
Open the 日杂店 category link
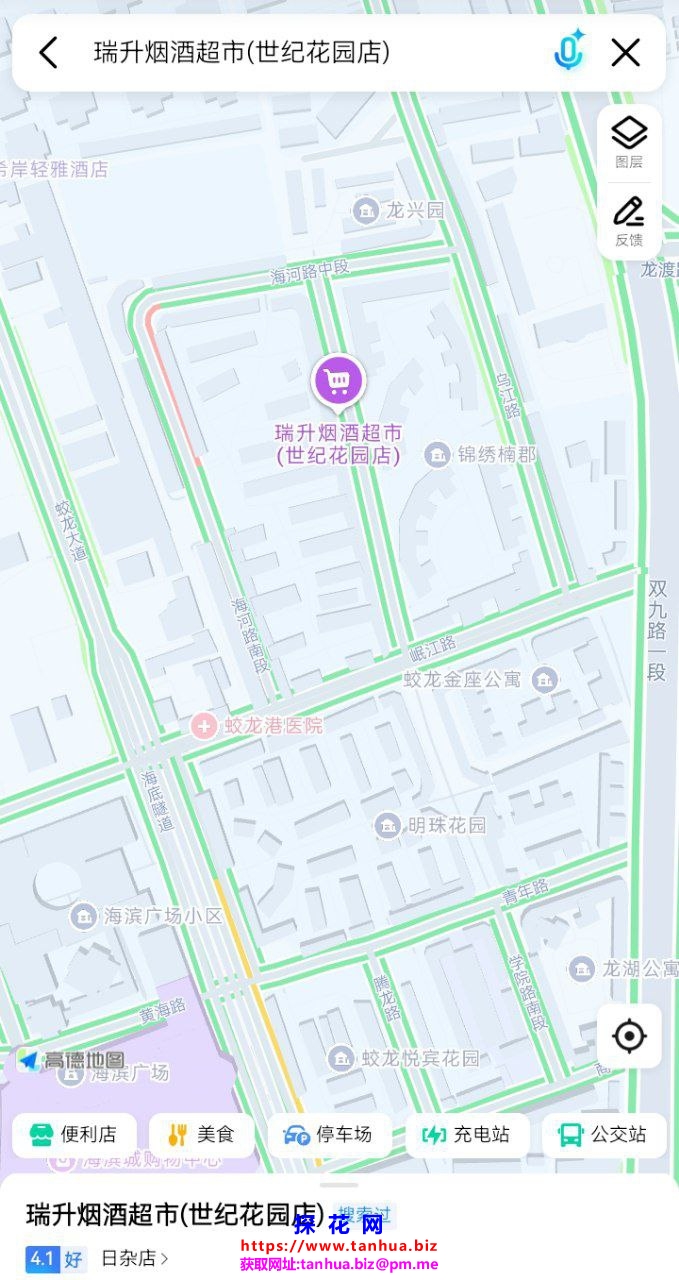[135, 1258]
